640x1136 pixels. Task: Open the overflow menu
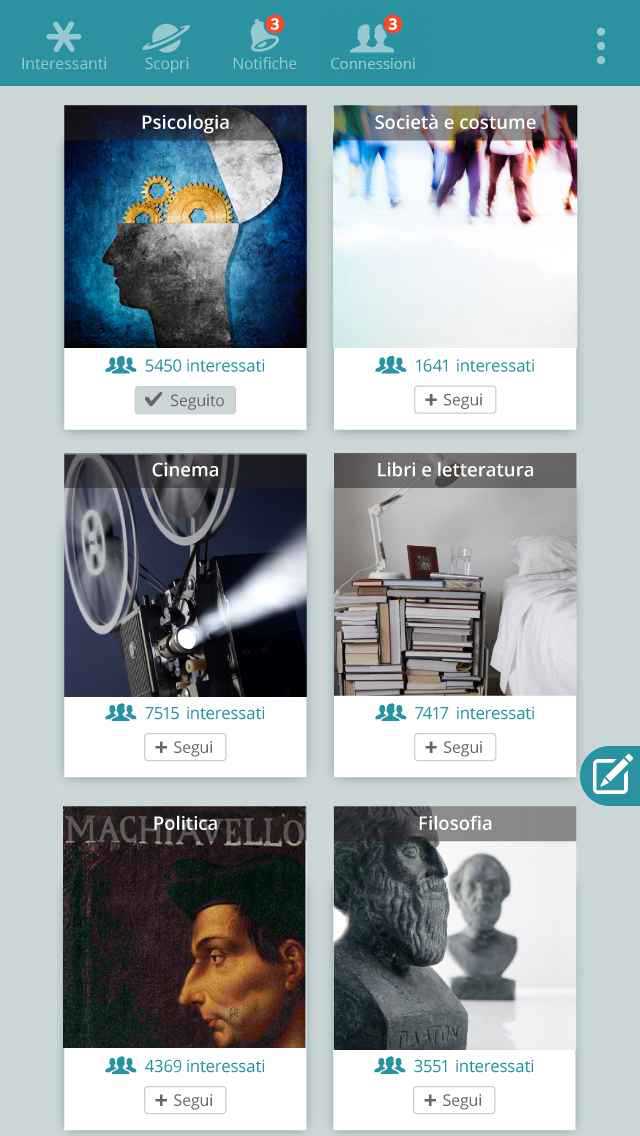(x=600, y=46)
